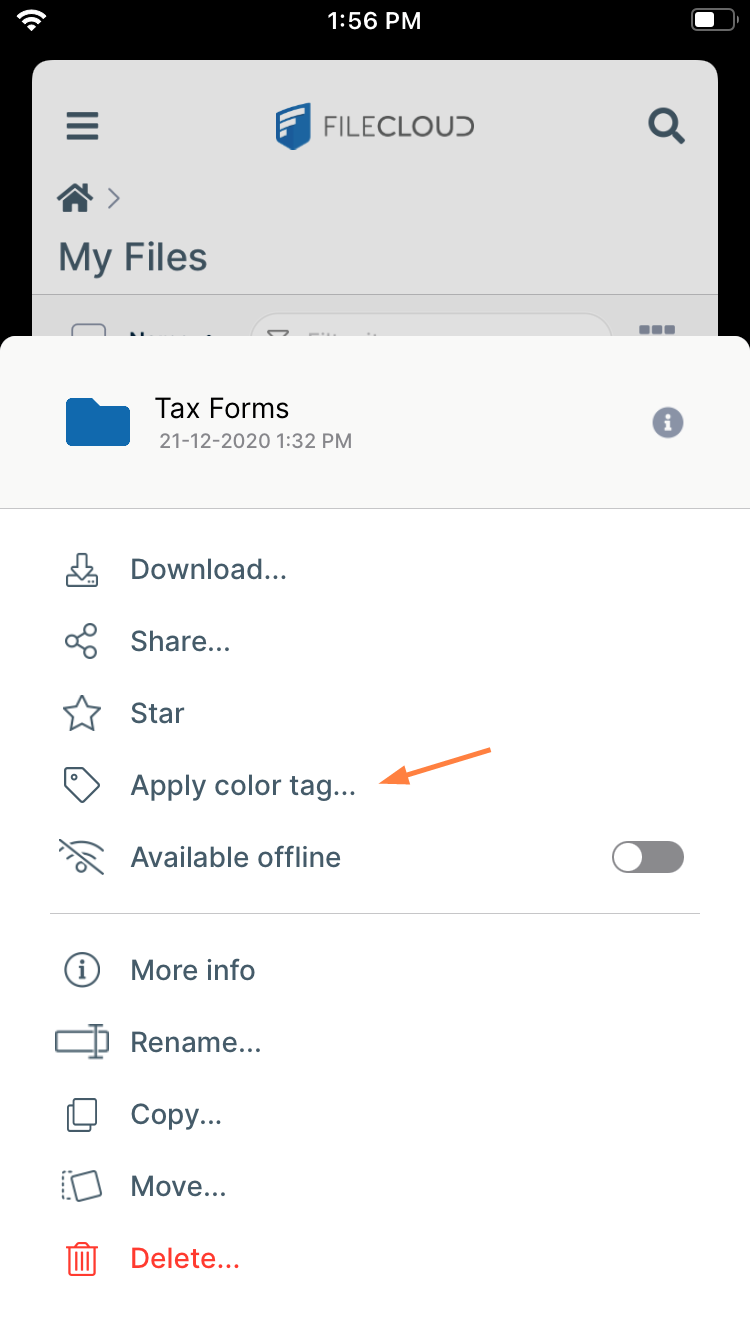Go to the home breadcrumb

[x=76, y=198]
